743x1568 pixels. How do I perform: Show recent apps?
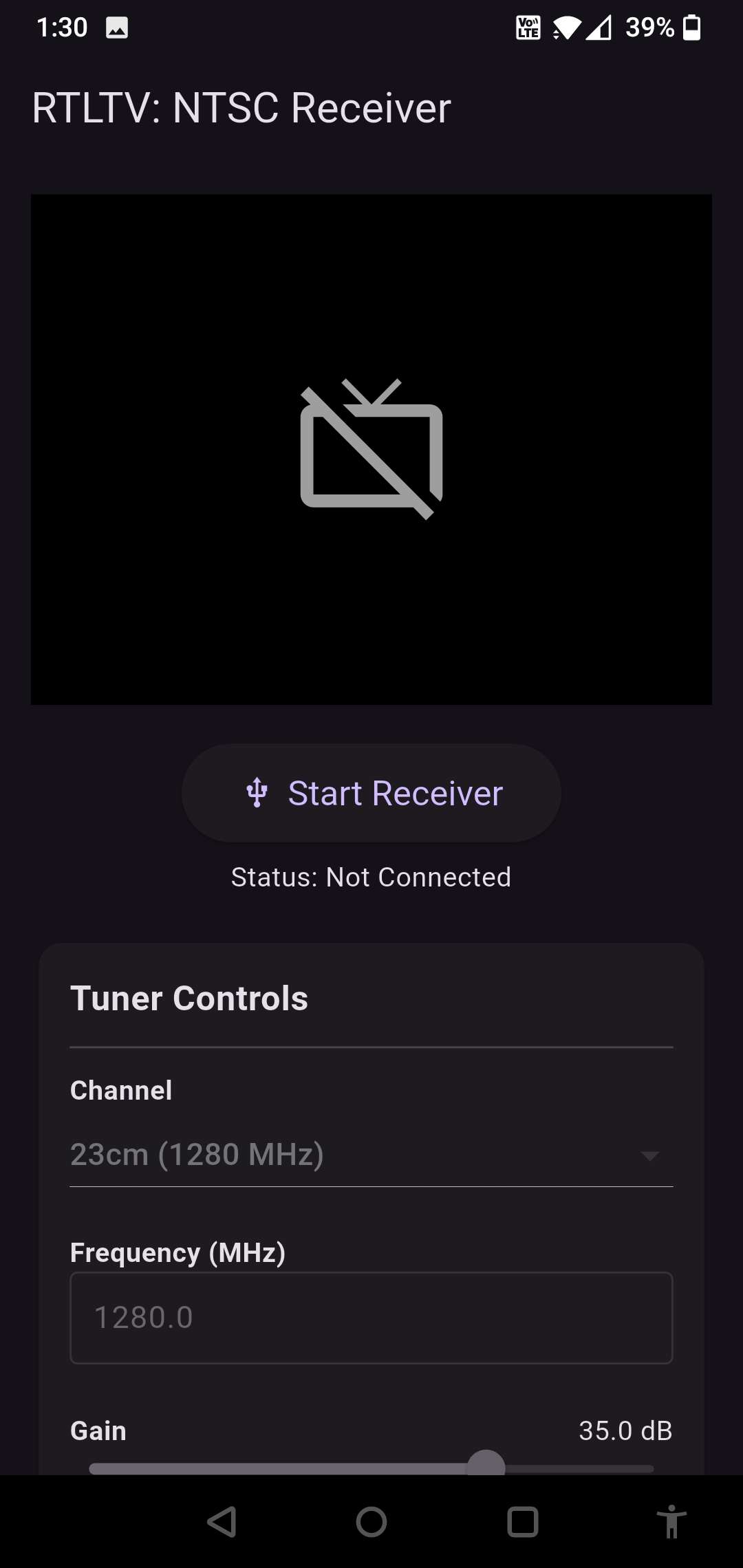coord(522,1522)
